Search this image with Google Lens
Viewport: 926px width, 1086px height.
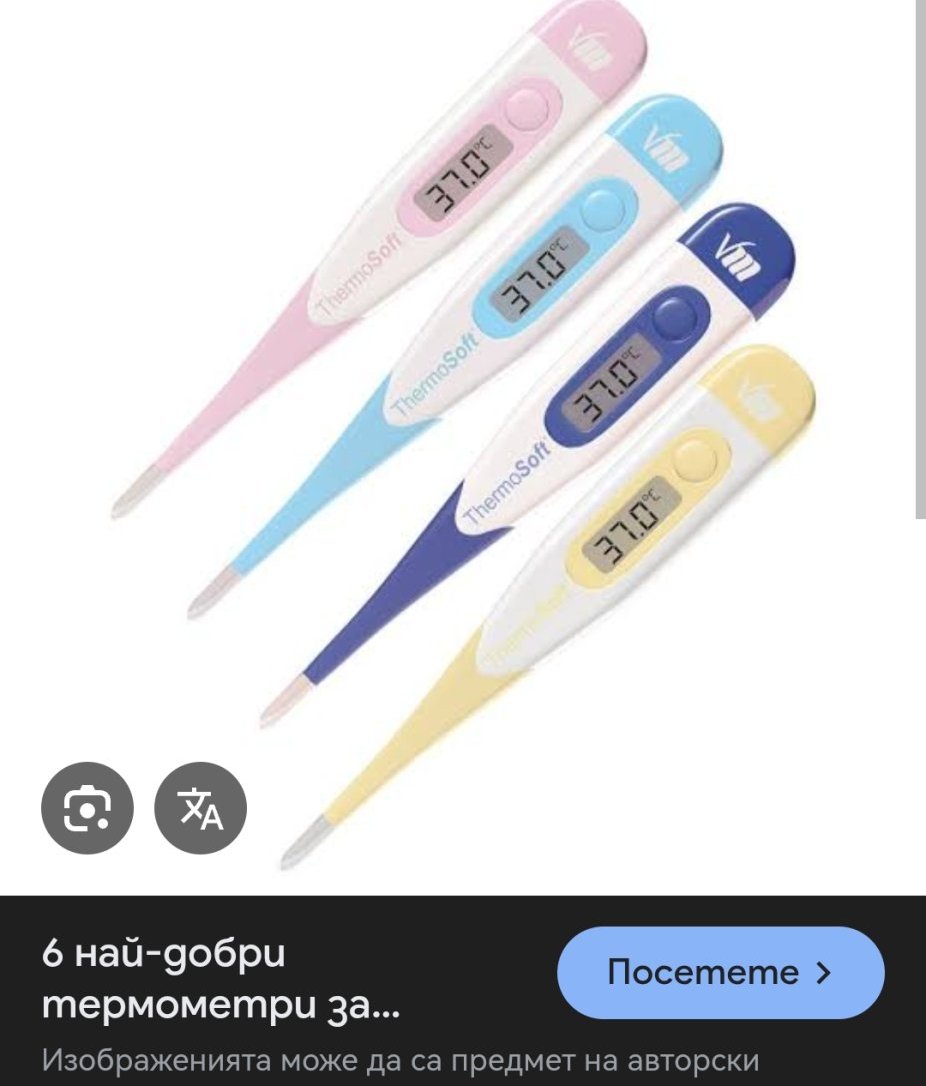point(86,808)
